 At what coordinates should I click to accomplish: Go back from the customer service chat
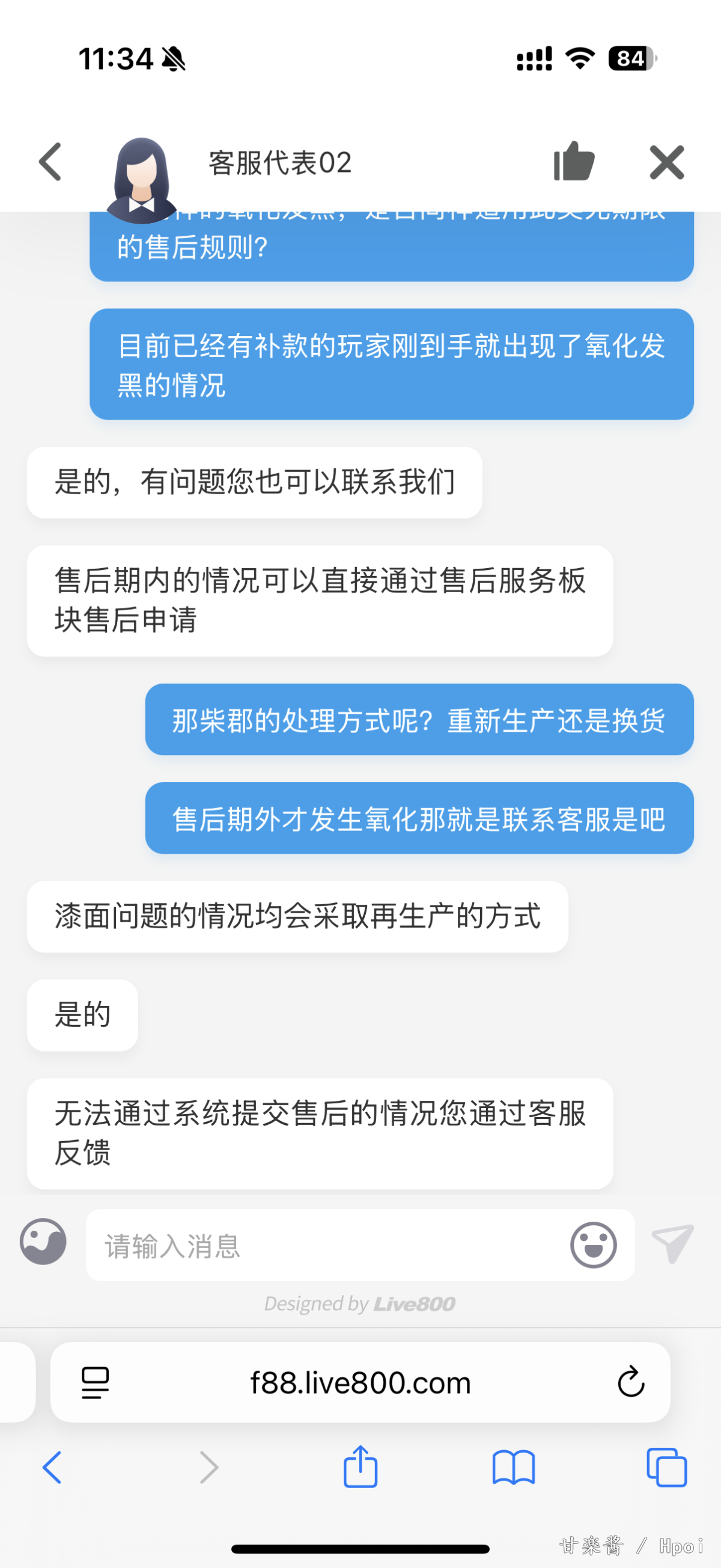pos(50,162)
